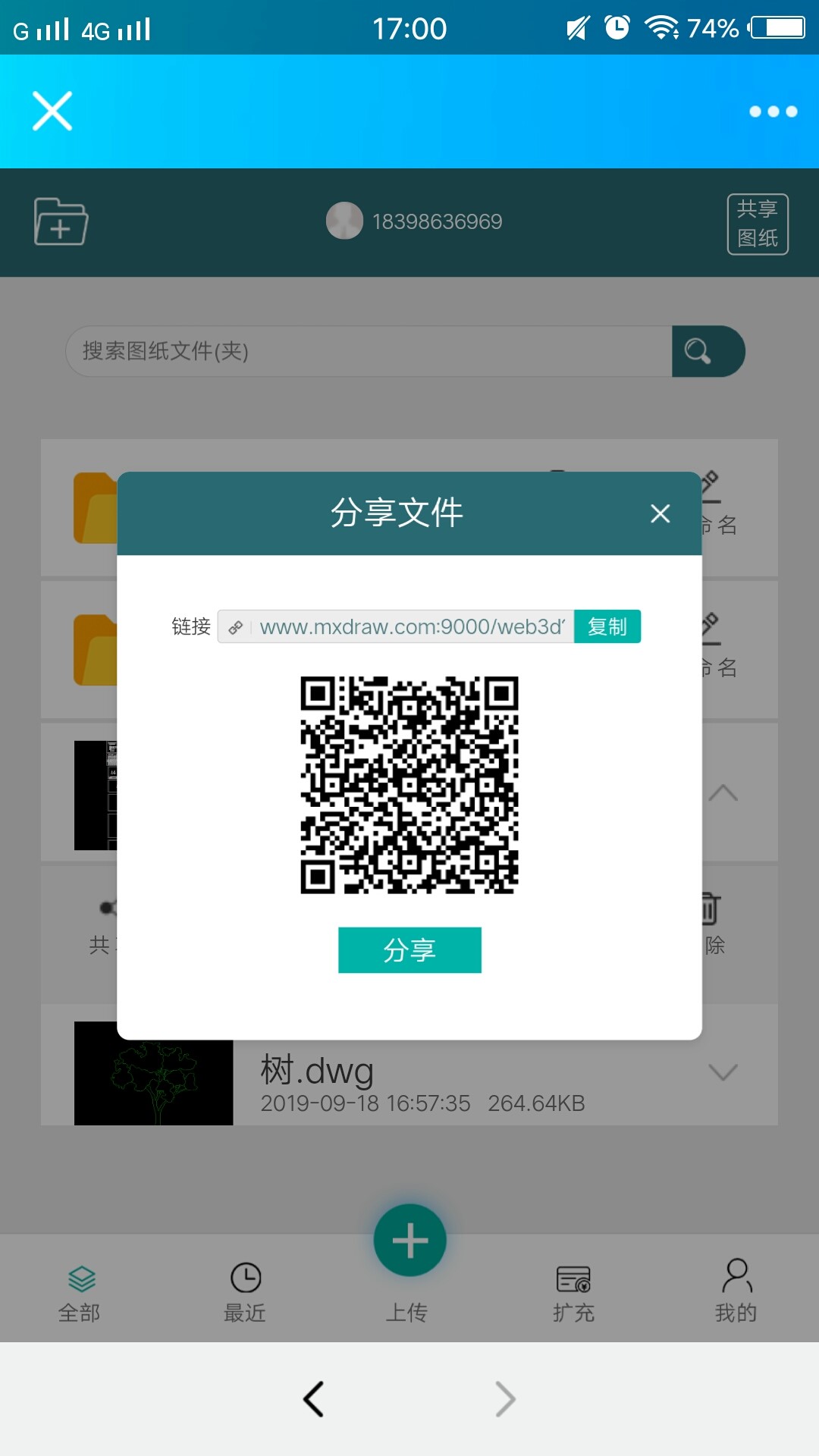Tap the share link text field

[x=411, y=626]
